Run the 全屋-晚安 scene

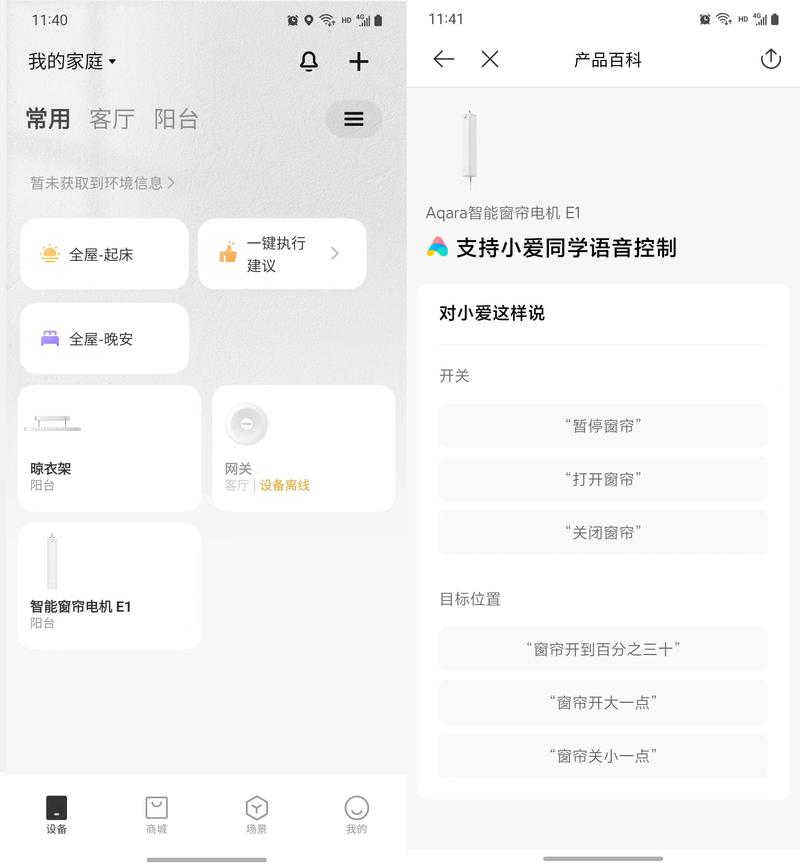point(104,339)
